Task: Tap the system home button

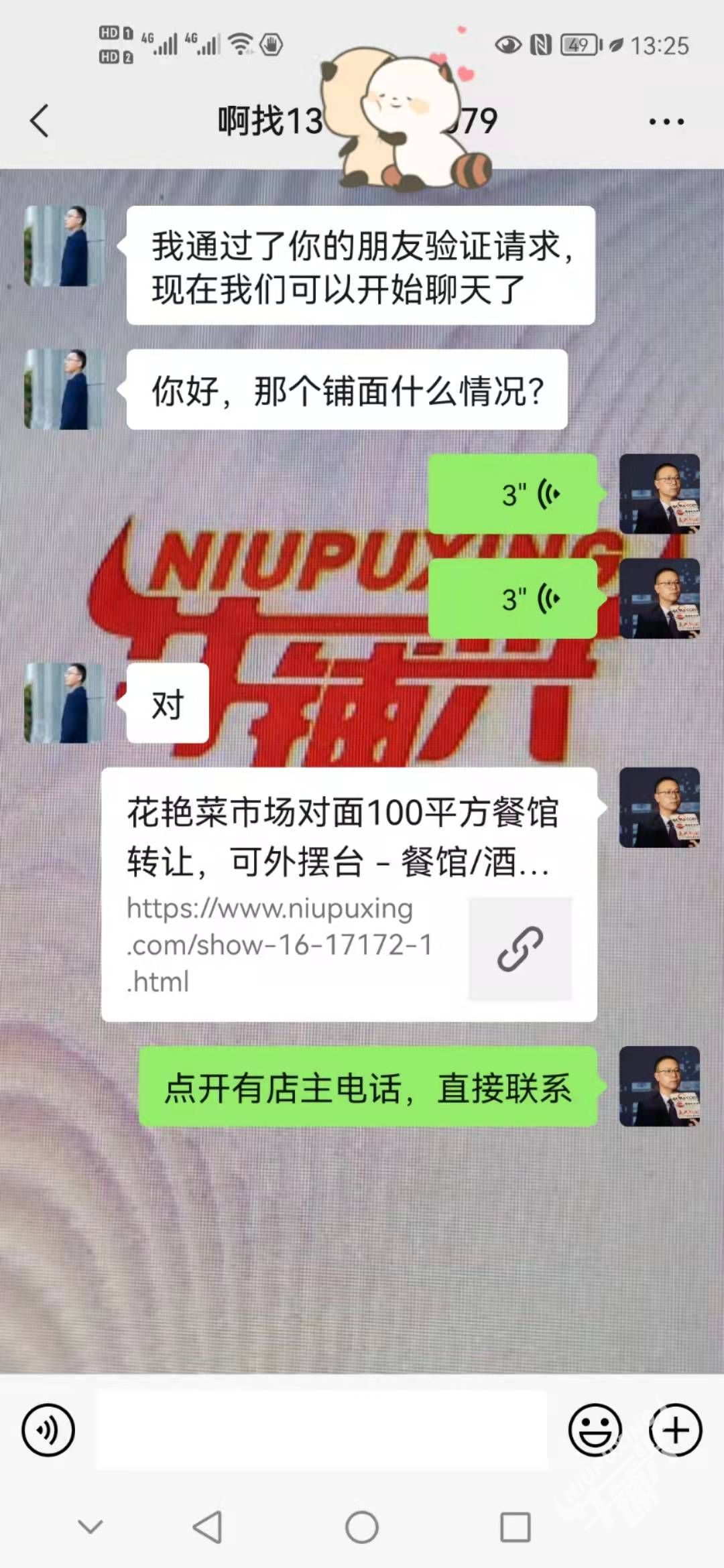Action: pos(362,1527)
